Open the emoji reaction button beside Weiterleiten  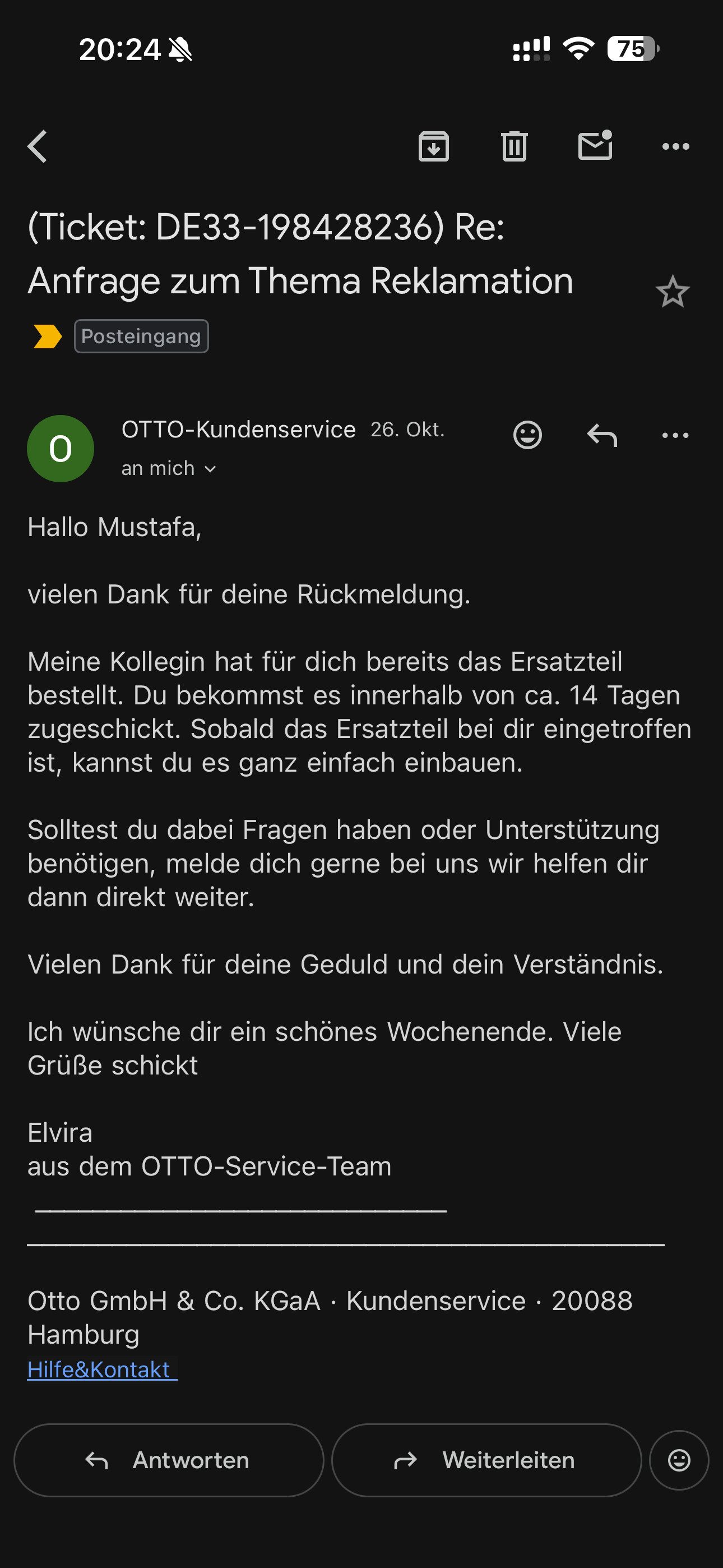coord(679,1460)
